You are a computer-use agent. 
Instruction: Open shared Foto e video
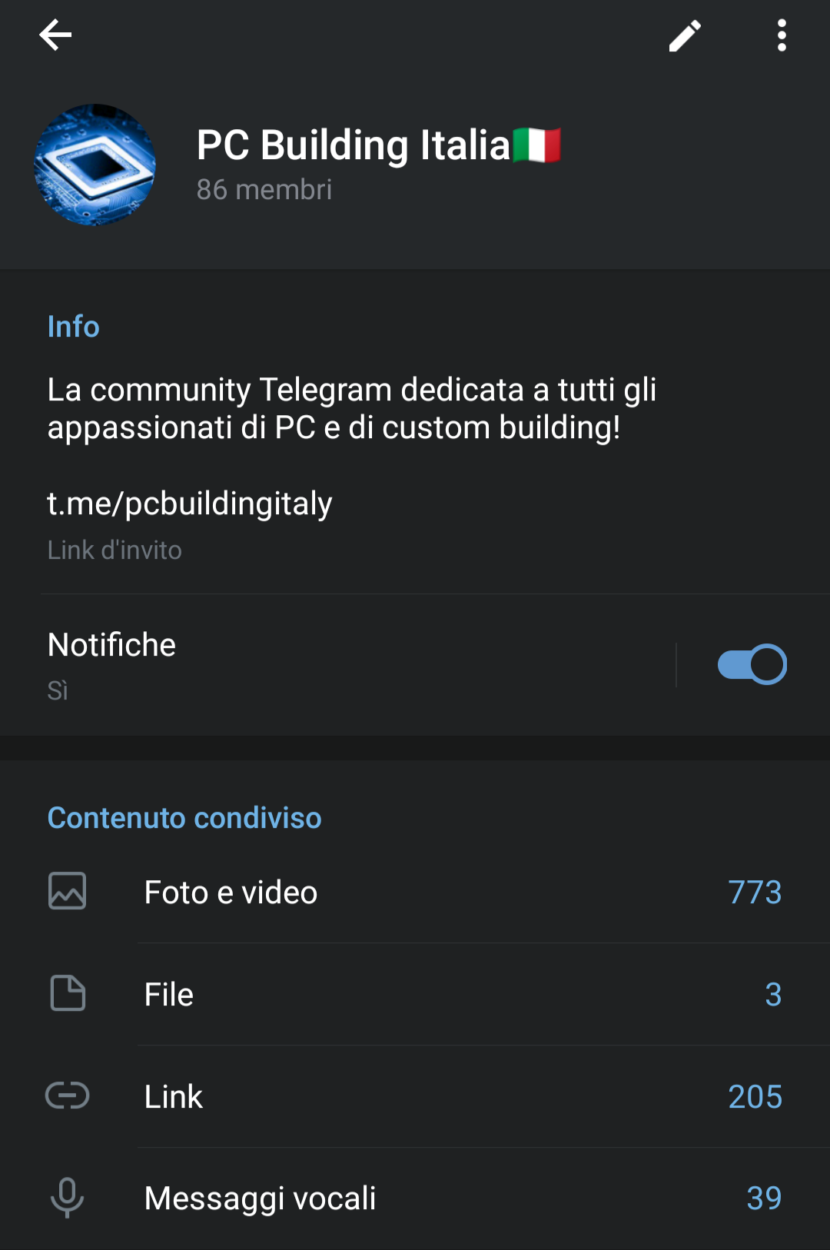(x=415, y=892)
